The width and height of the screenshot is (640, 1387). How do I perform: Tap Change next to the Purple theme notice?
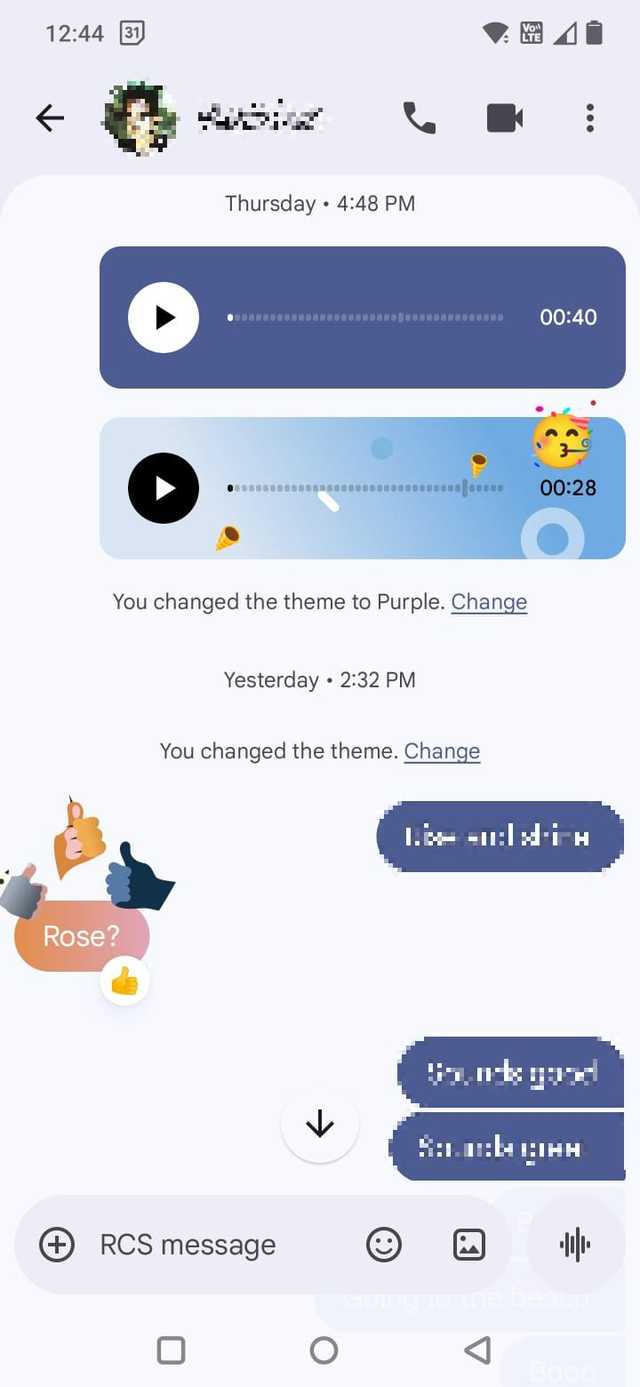coord(489,602)
